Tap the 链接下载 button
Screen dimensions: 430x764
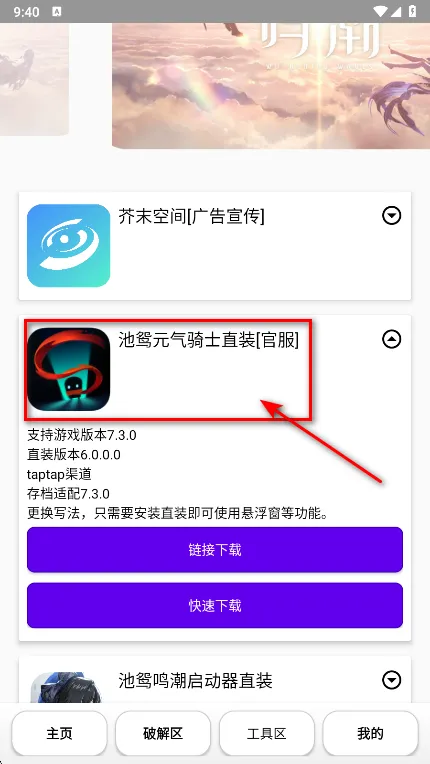tap(215, 550)
